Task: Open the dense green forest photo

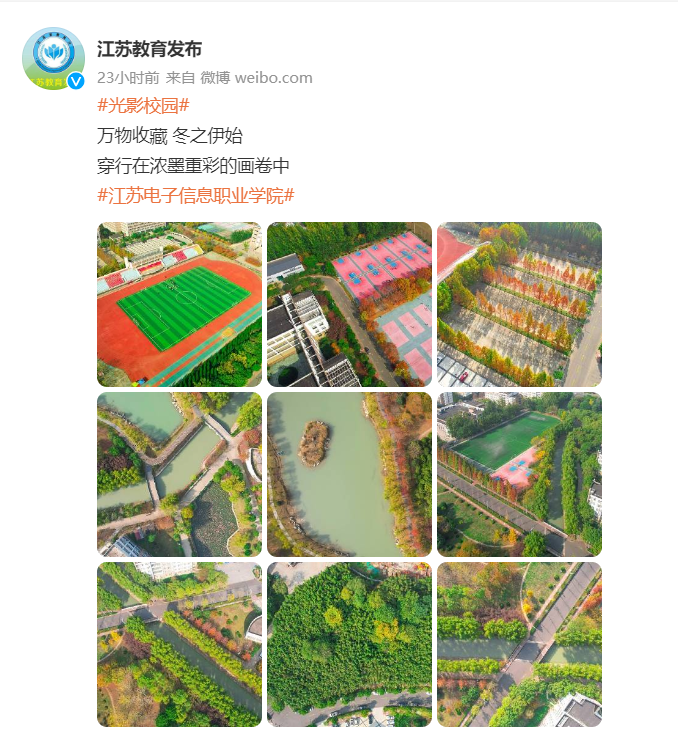Action: click(349, 644)
